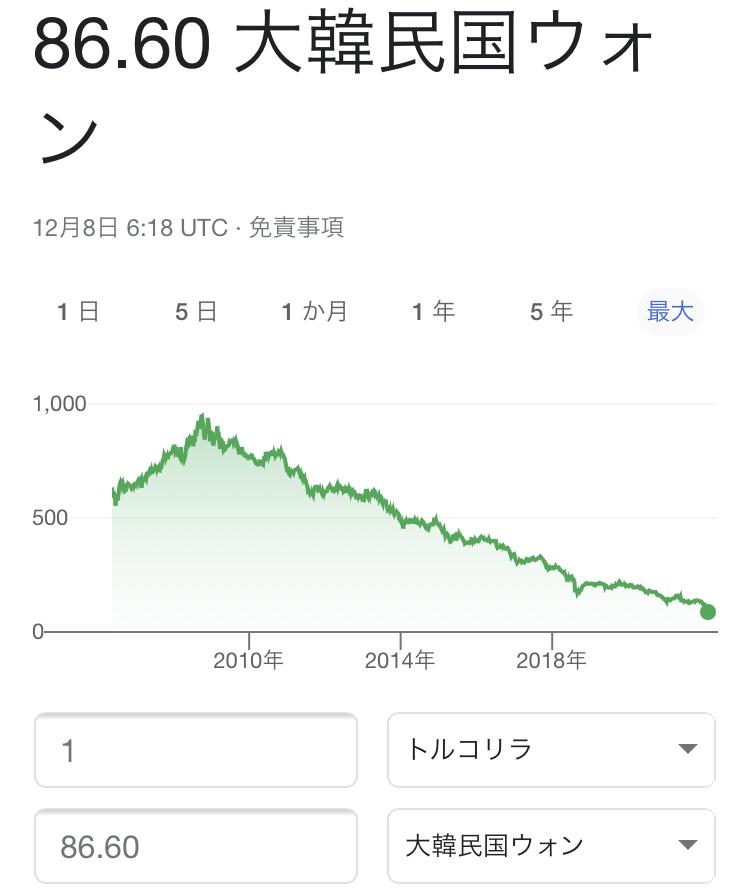The image size is (750, 895).
Task: Open the トルコリラ currency dropdown
Action: pyautogui.click(x=551, y=750)
